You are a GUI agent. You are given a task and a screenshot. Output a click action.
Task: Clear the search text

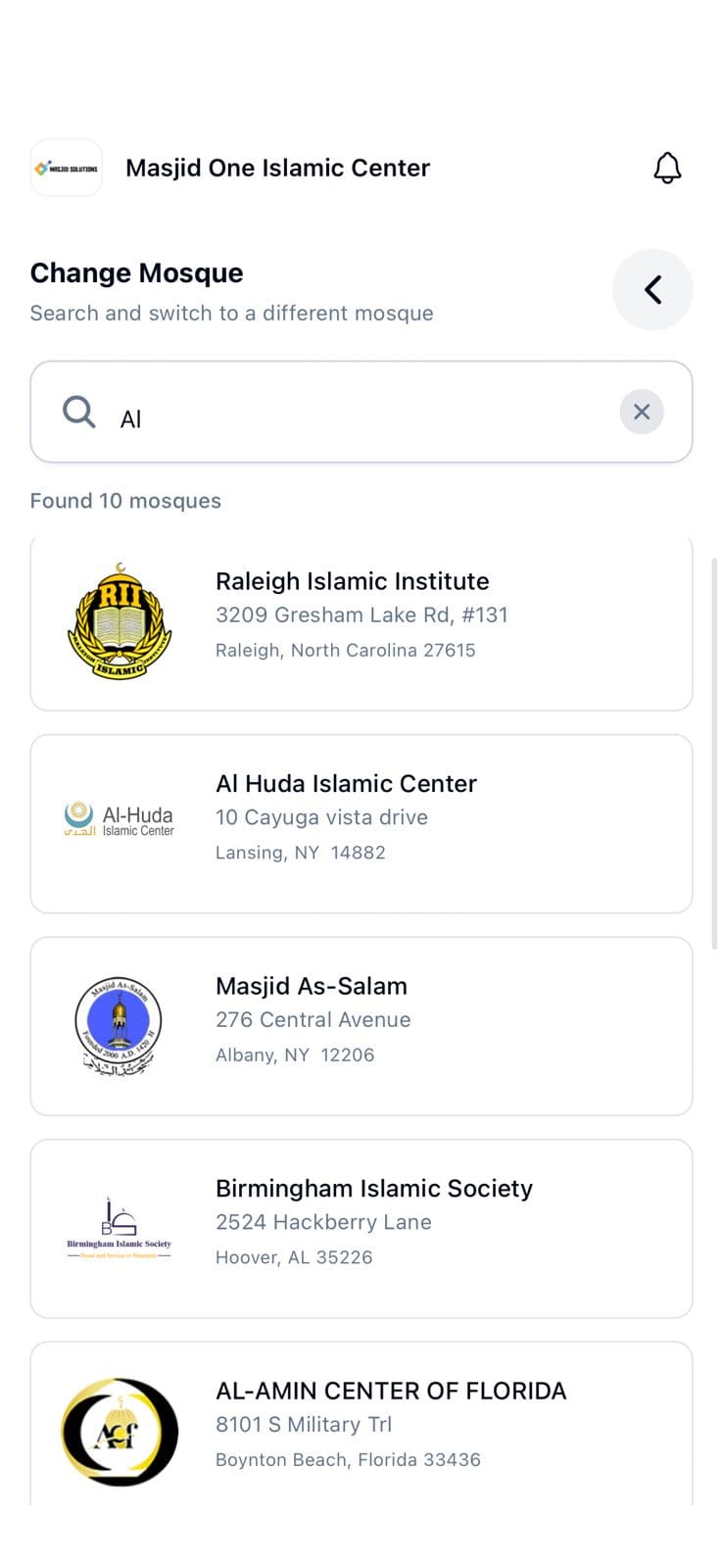[642, 412]
